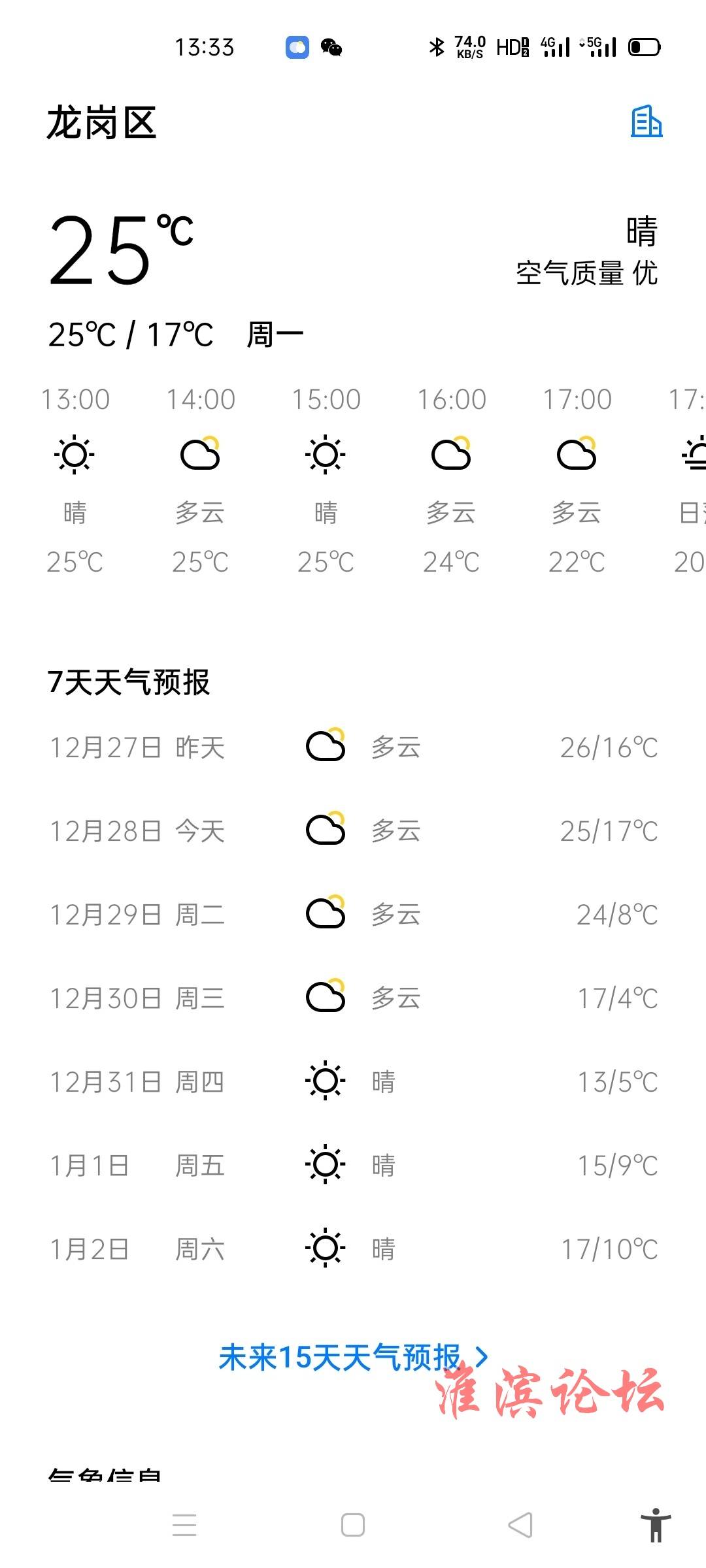The image size is (706, 1568).
Task: Open the 12月29日 周二 forecast row
Action: click(x=353, y=914)
